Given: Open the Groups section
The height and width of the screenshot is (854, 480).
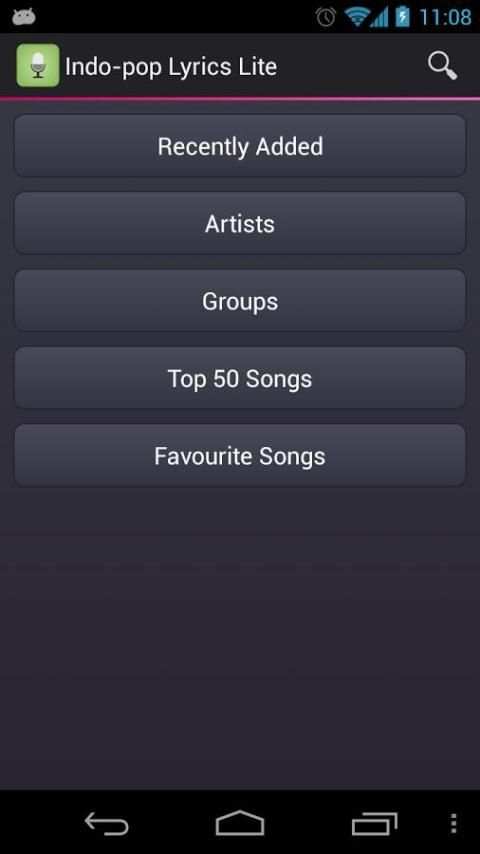Looking at the screenshot, I should 240,301.
